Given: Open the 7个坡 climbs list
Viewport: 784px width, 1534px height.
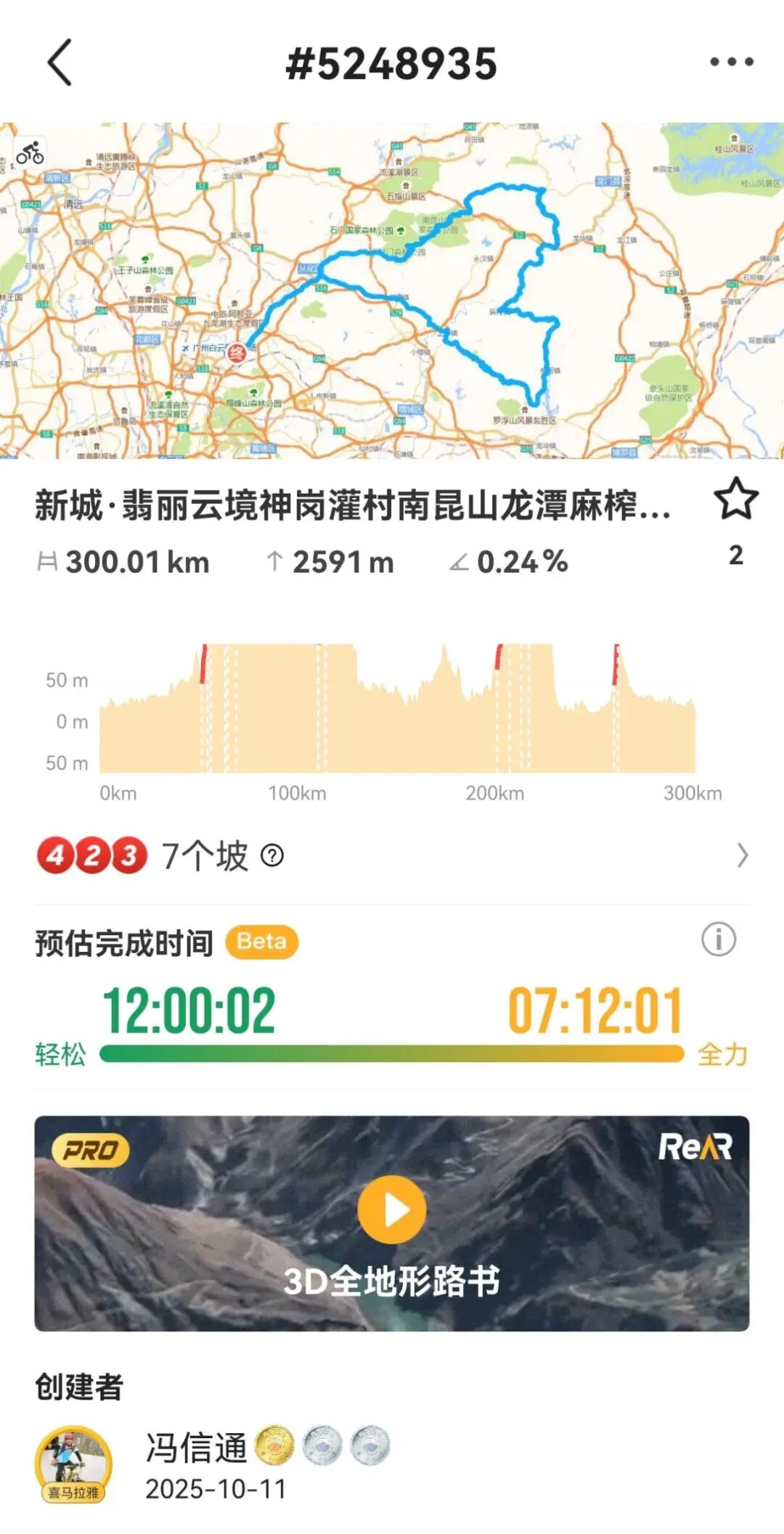Looking at the screenshot, I should coord(741,856).
